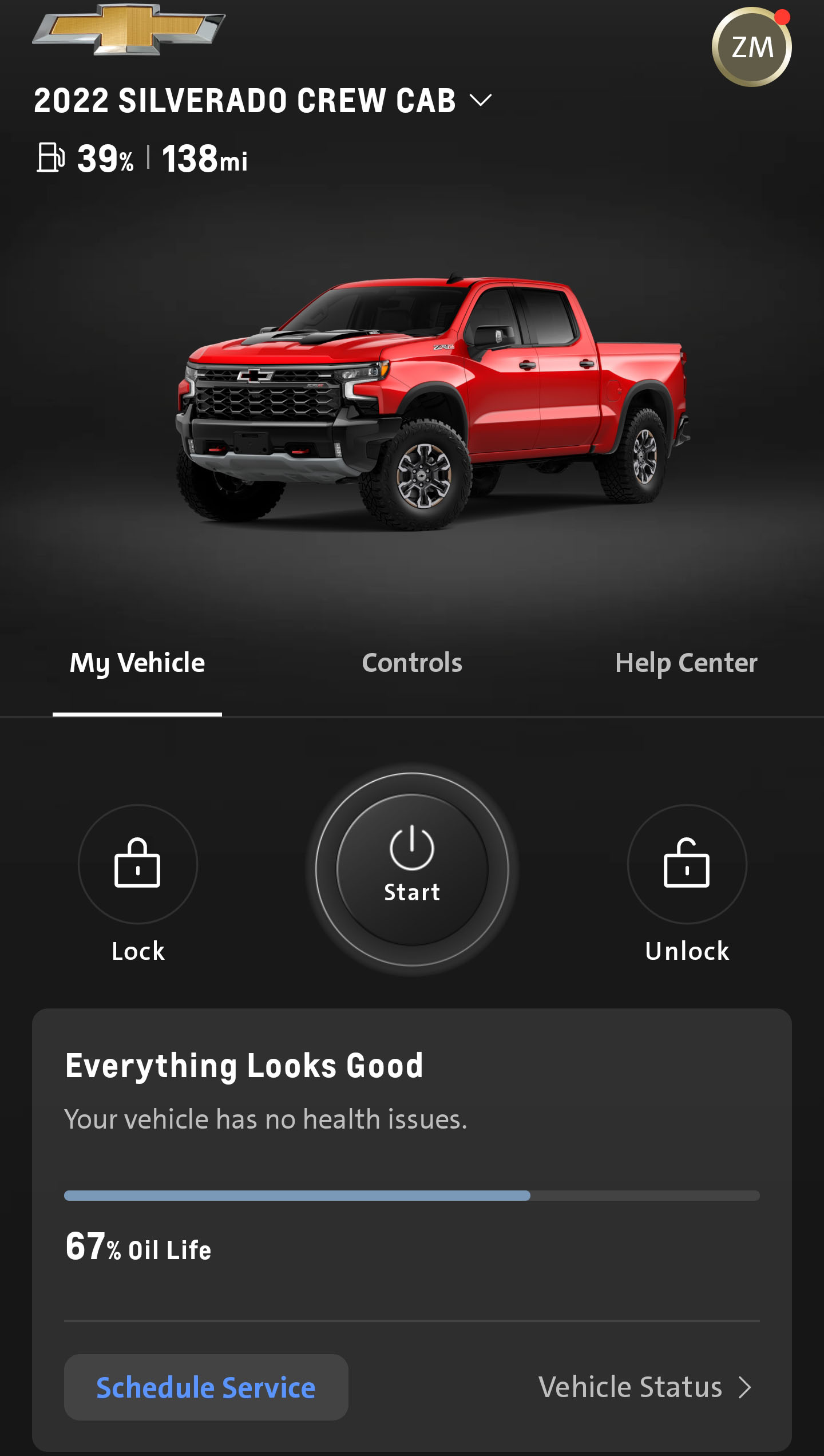824x1456 pixels.
Task: Switch to the Controls tab
Action: click(x=412, y=663)
